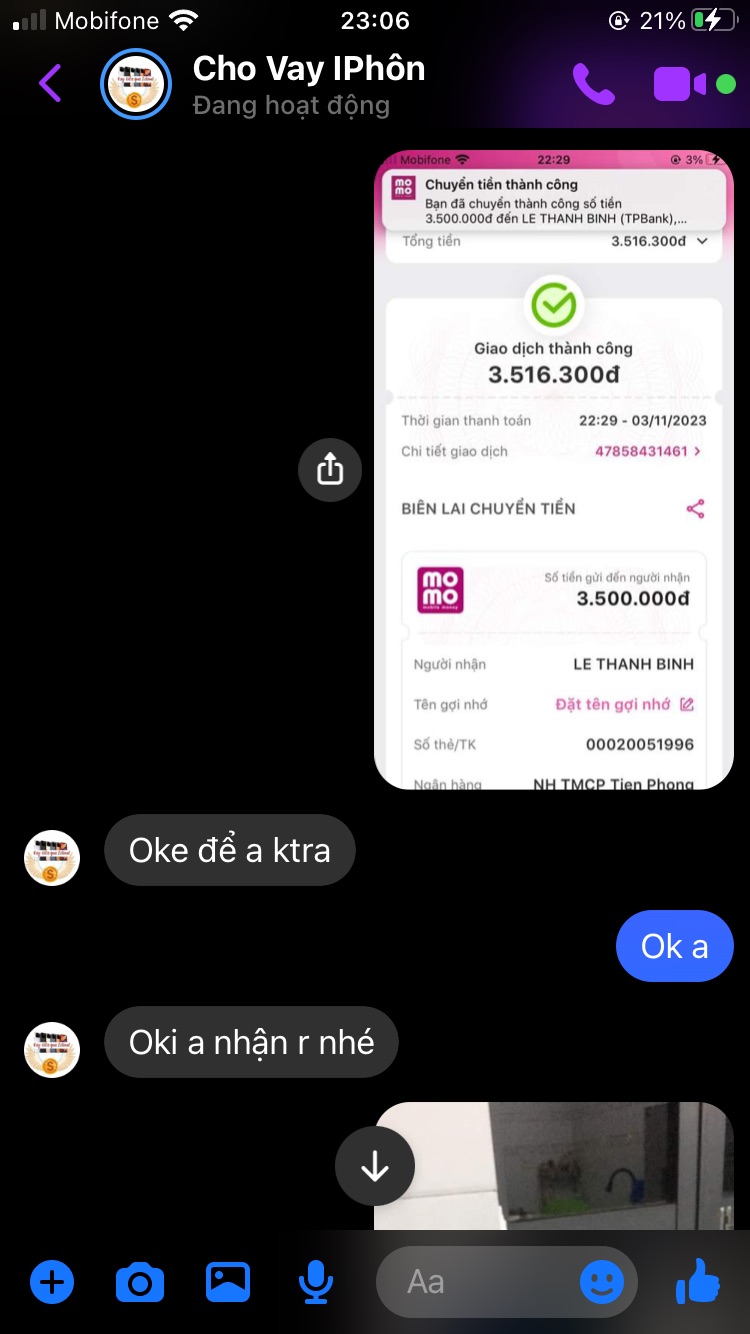
Task: Send a thumbs-up like
Action: 698,1282
